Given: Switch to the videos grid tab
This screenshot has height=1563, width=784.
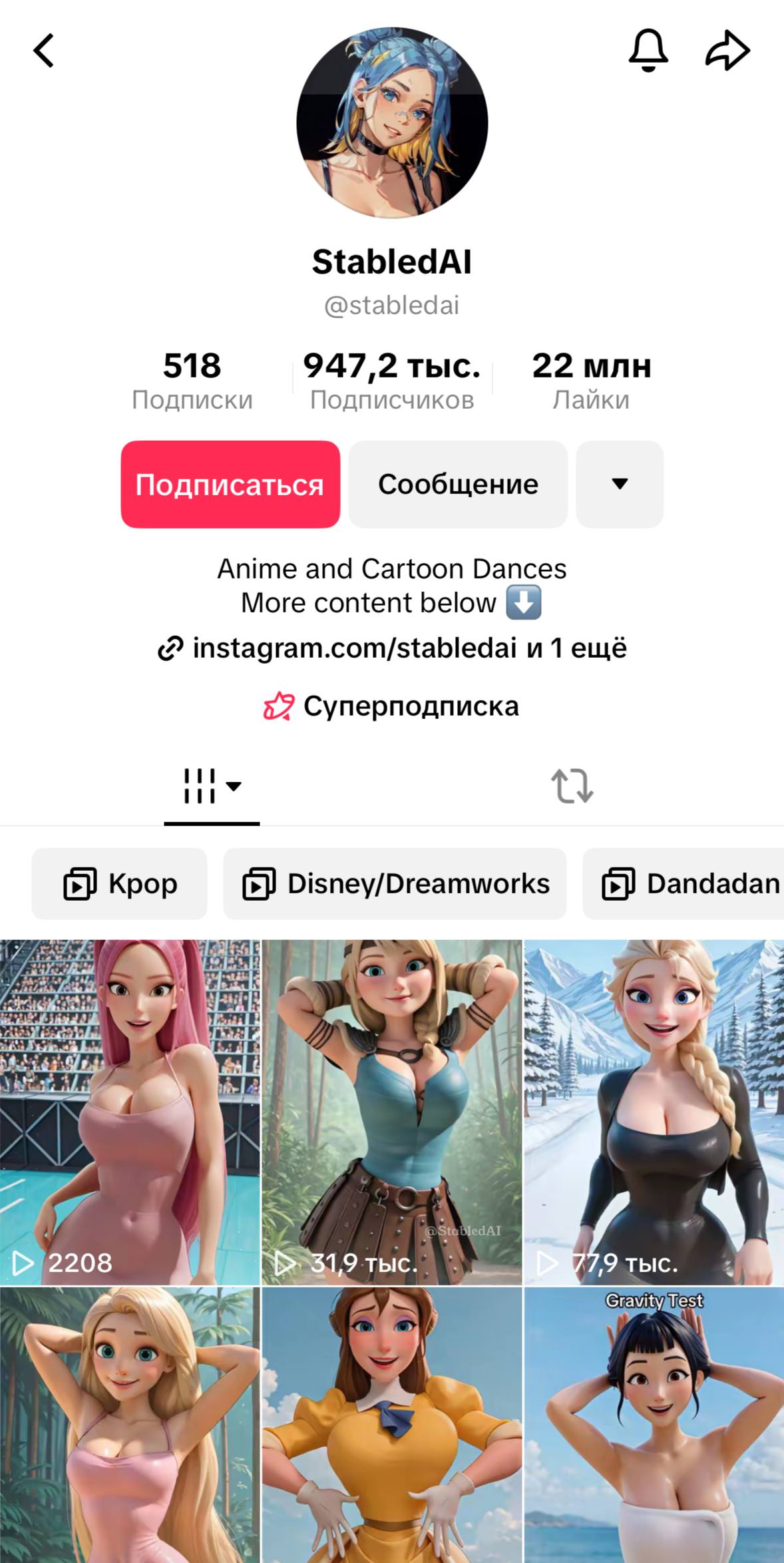Looking at the screenshot, I should (212, 786).
